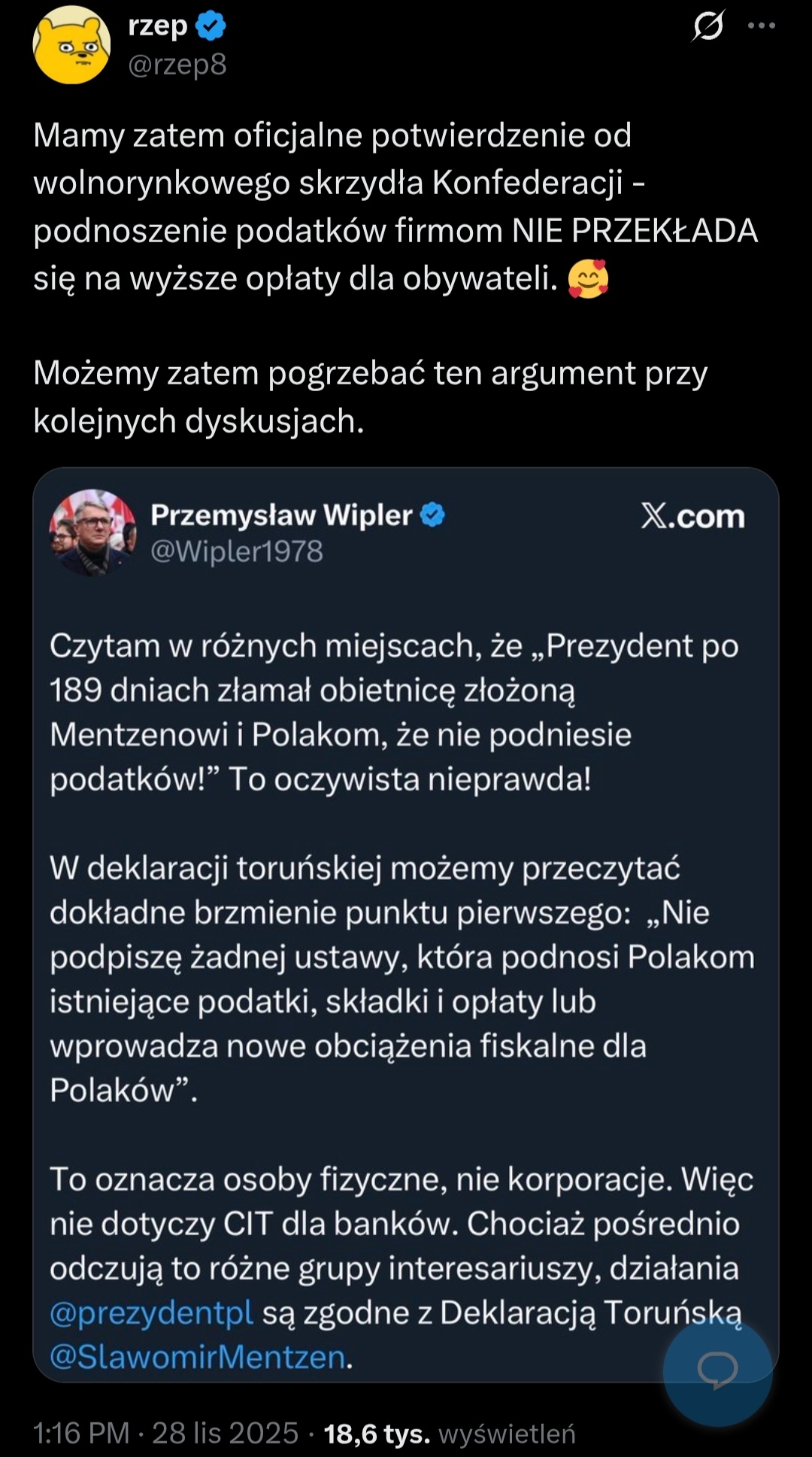The width and height of the screenshot is (812, 1457).
Task: Open the post's overflow menu
Action: click(761, 26)
